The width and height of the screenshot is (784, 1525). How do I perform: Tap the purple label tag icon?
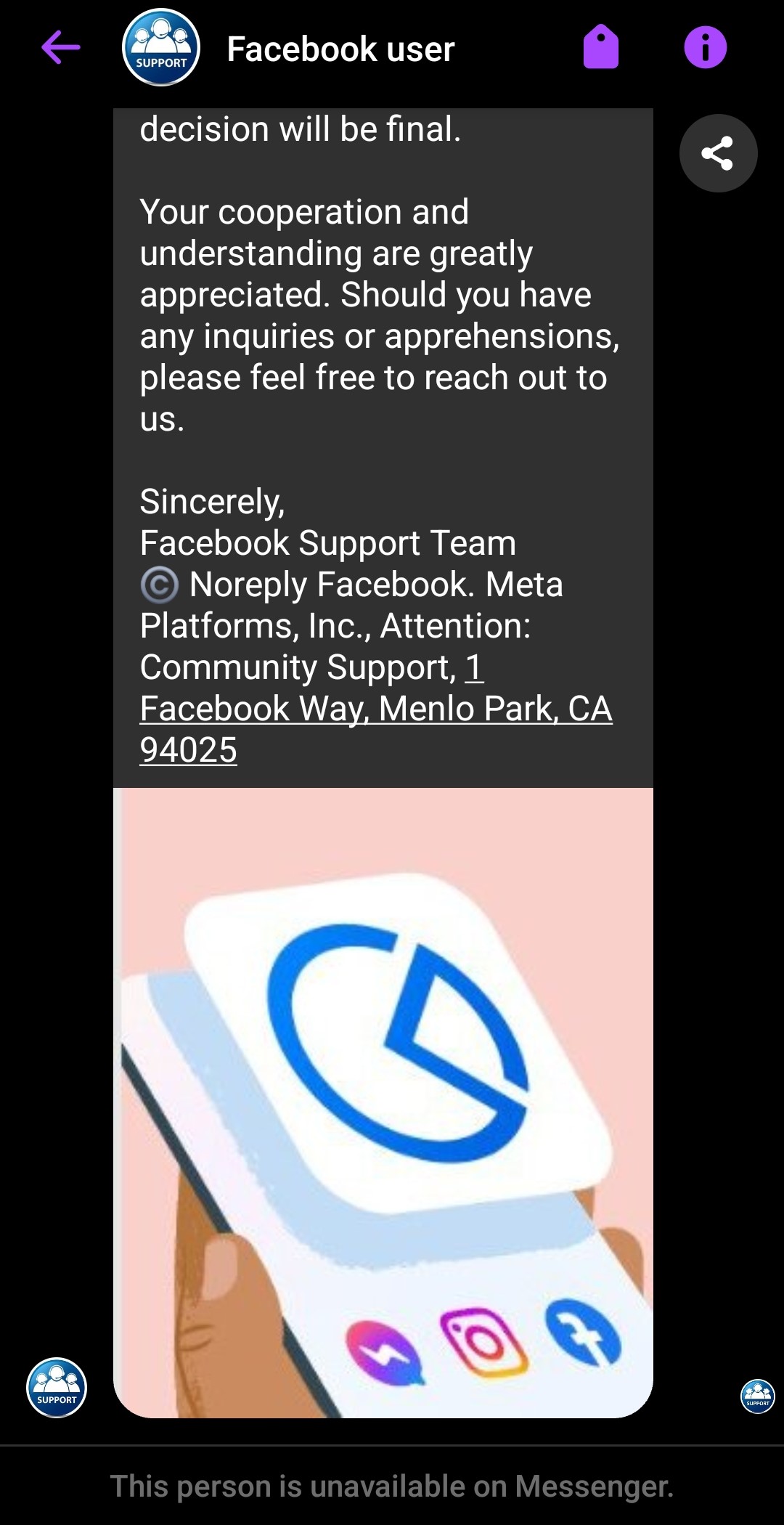[601, 48]
